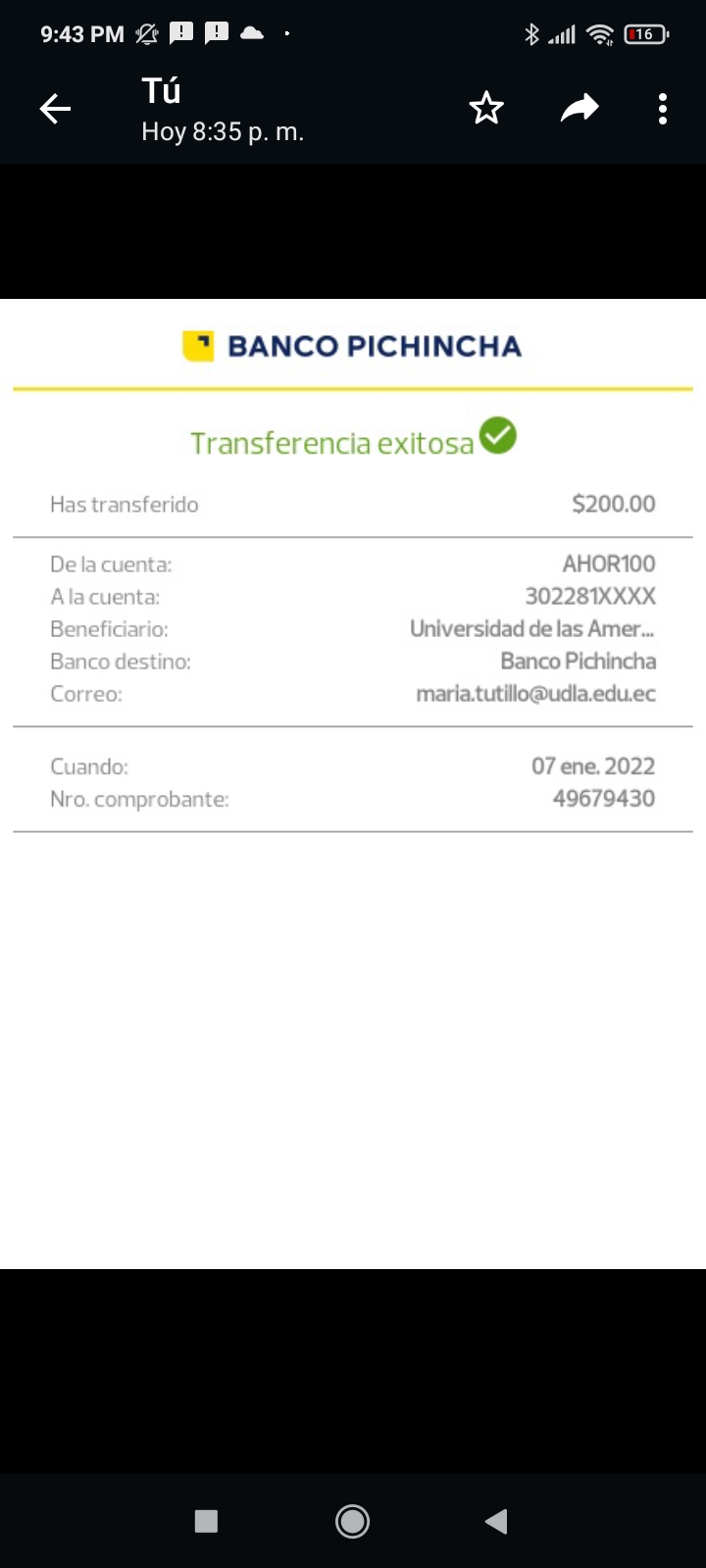
Task: Open recent apps with the square button
Action: tap(206, 1521)
